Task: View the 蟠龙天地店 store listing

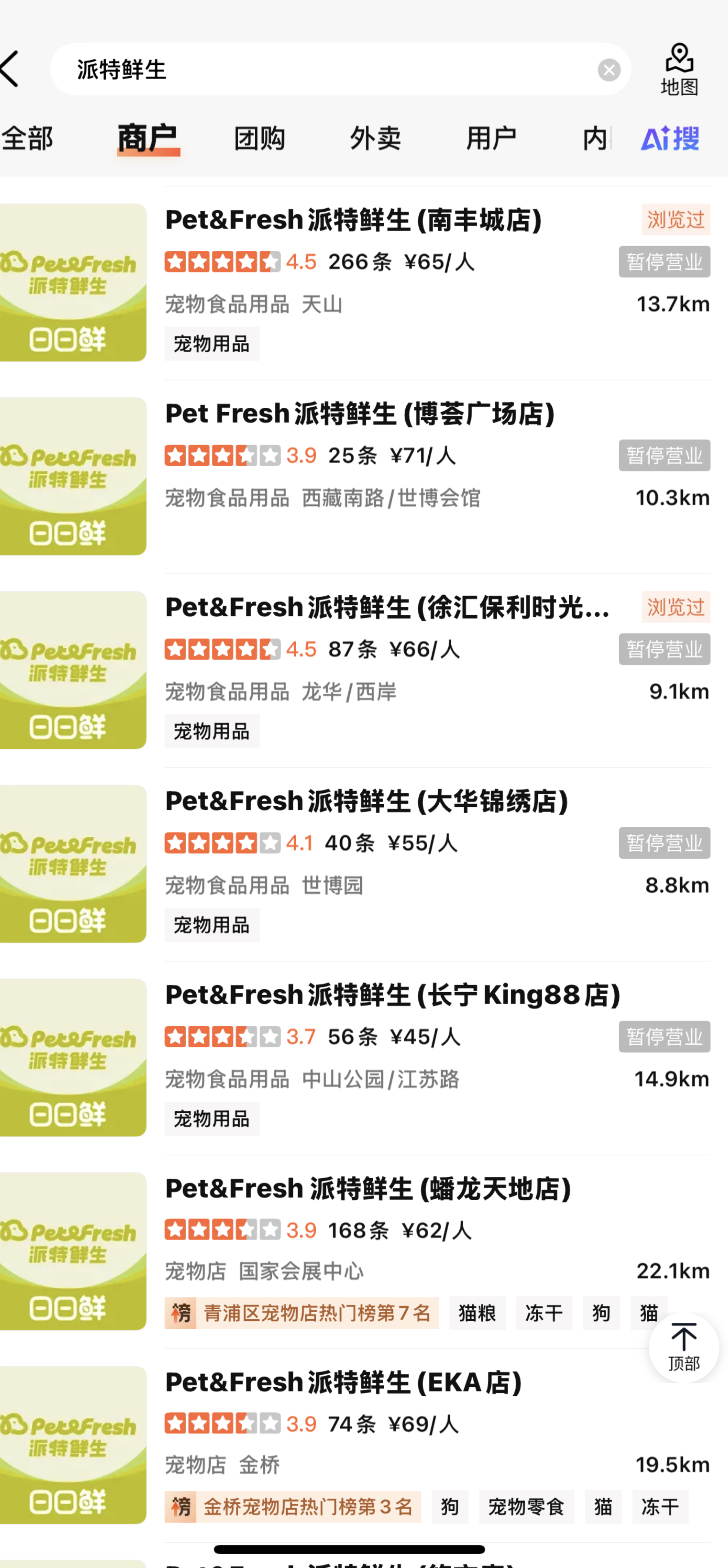Action: (x=368, y=1188)
